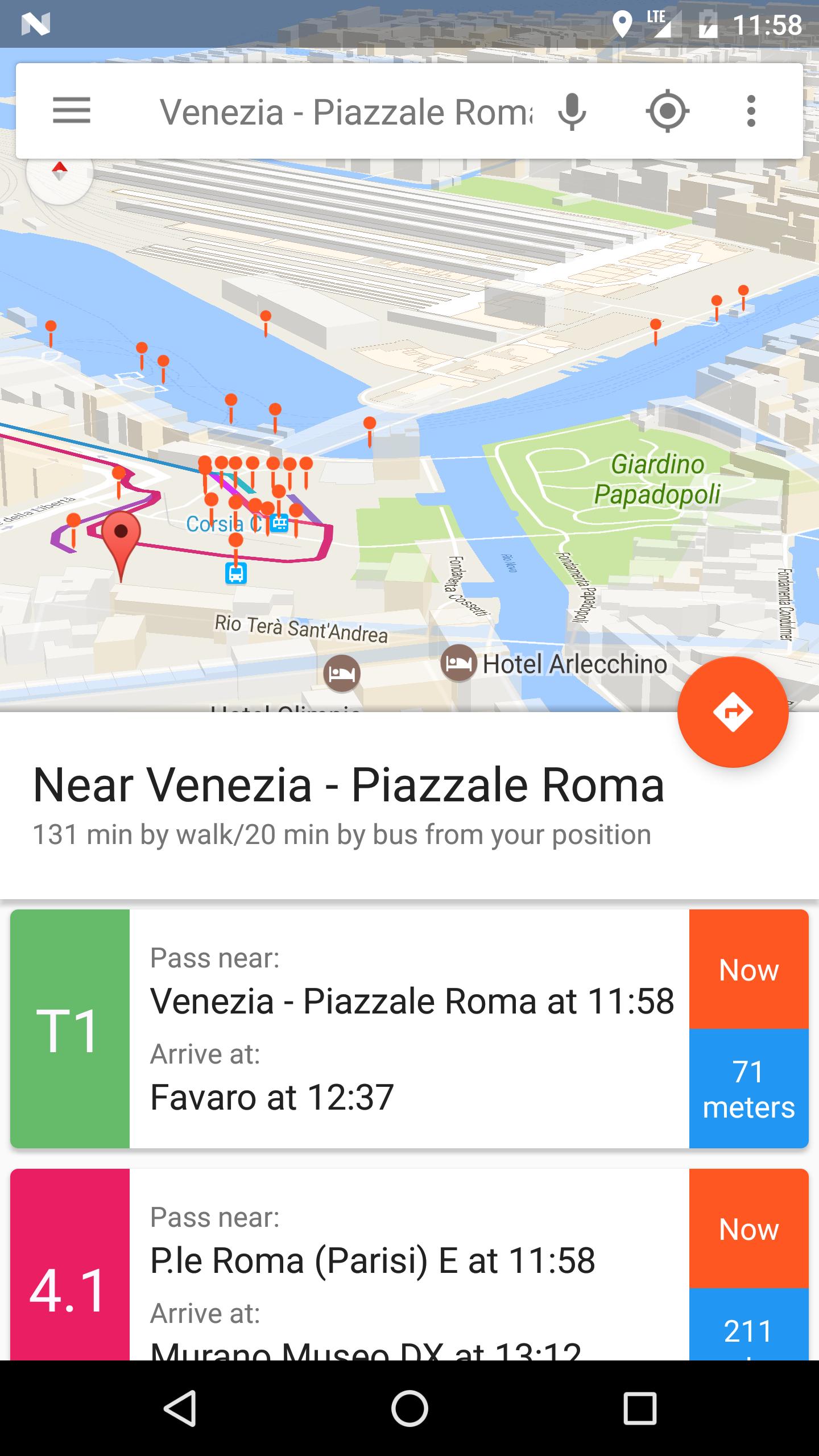Select the 4.1 line badge
Viewport: 819px width, 1456px height.
coord(71,1291)
